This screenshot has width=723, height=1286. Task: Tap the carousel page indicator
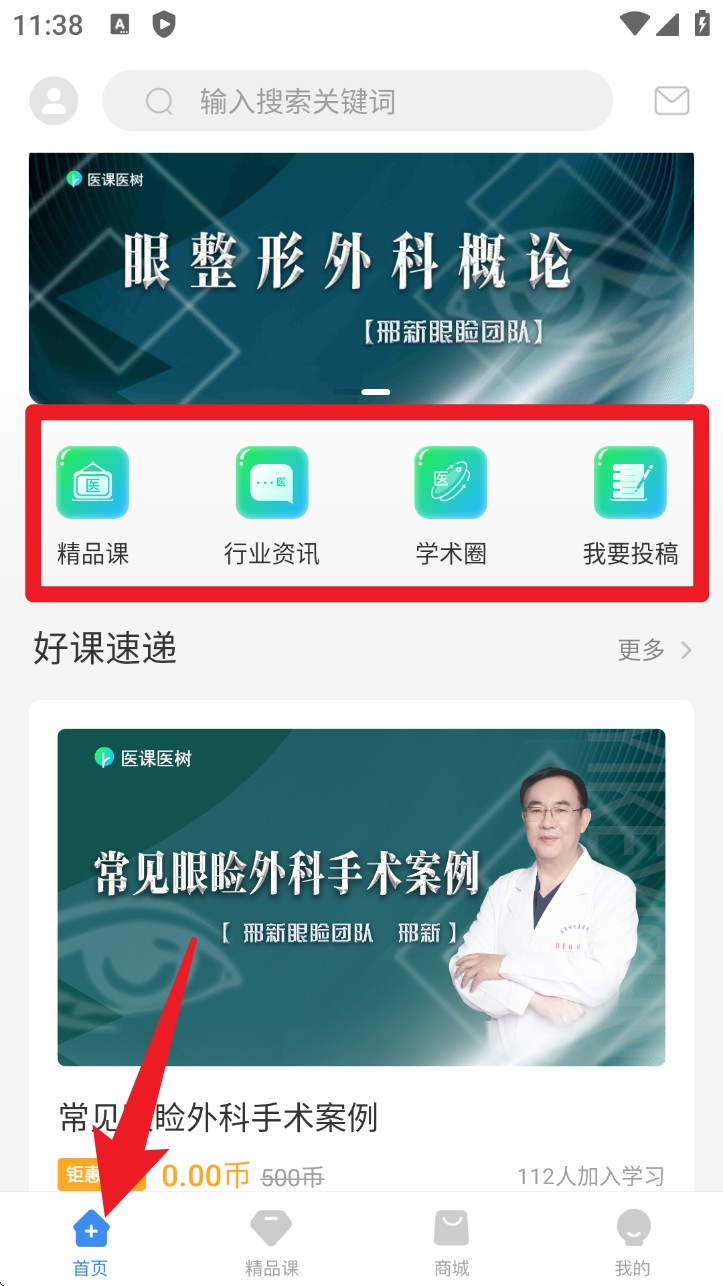click(x=375, y=392)
